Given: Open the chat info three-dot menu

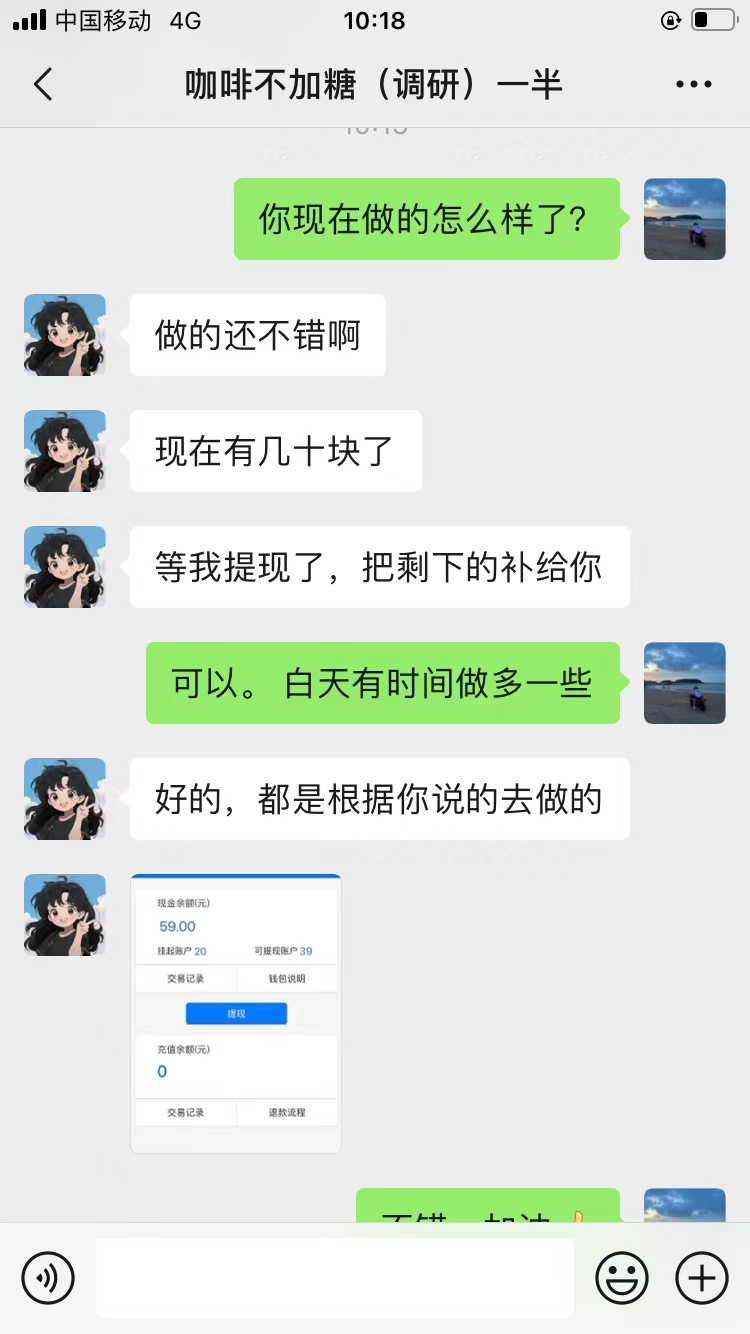Looking at the screenshot, I should (x=694, y=85).
